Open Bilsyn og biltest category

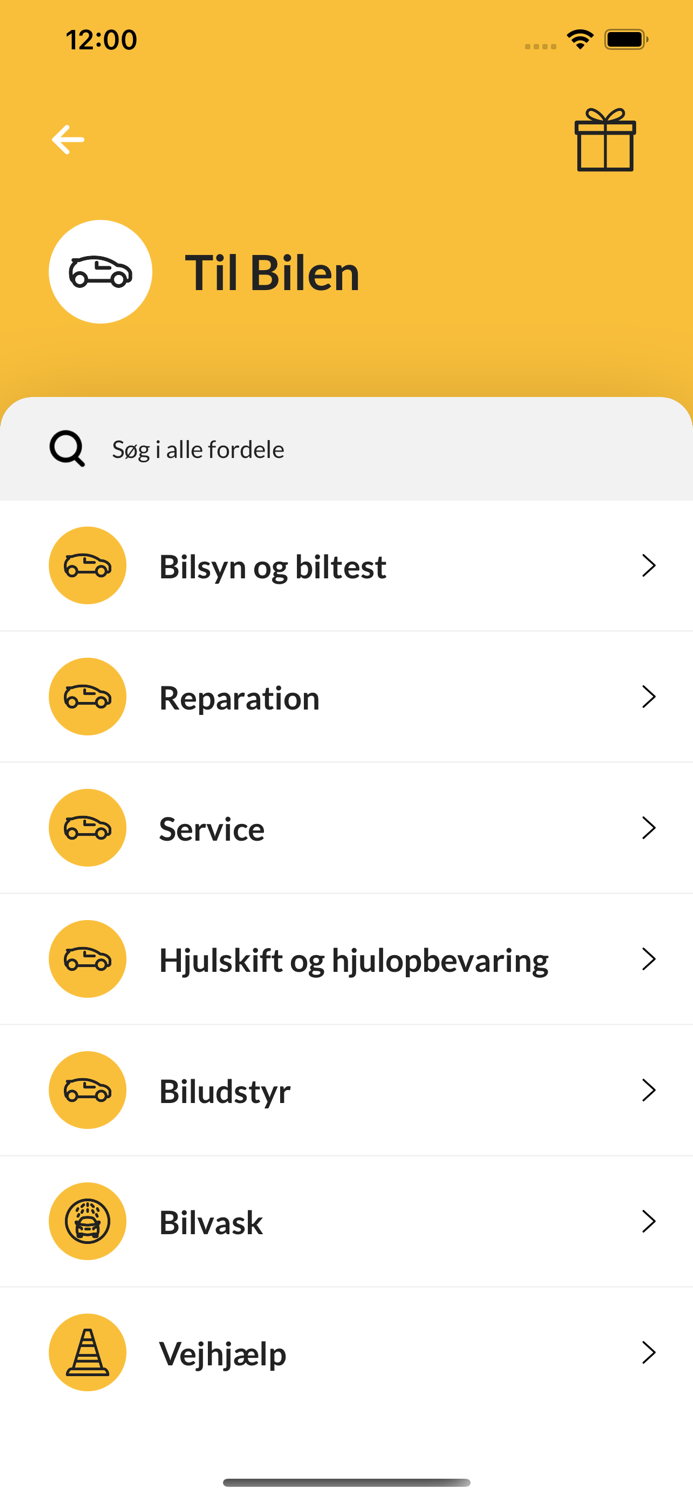click(x=346, y=566)
